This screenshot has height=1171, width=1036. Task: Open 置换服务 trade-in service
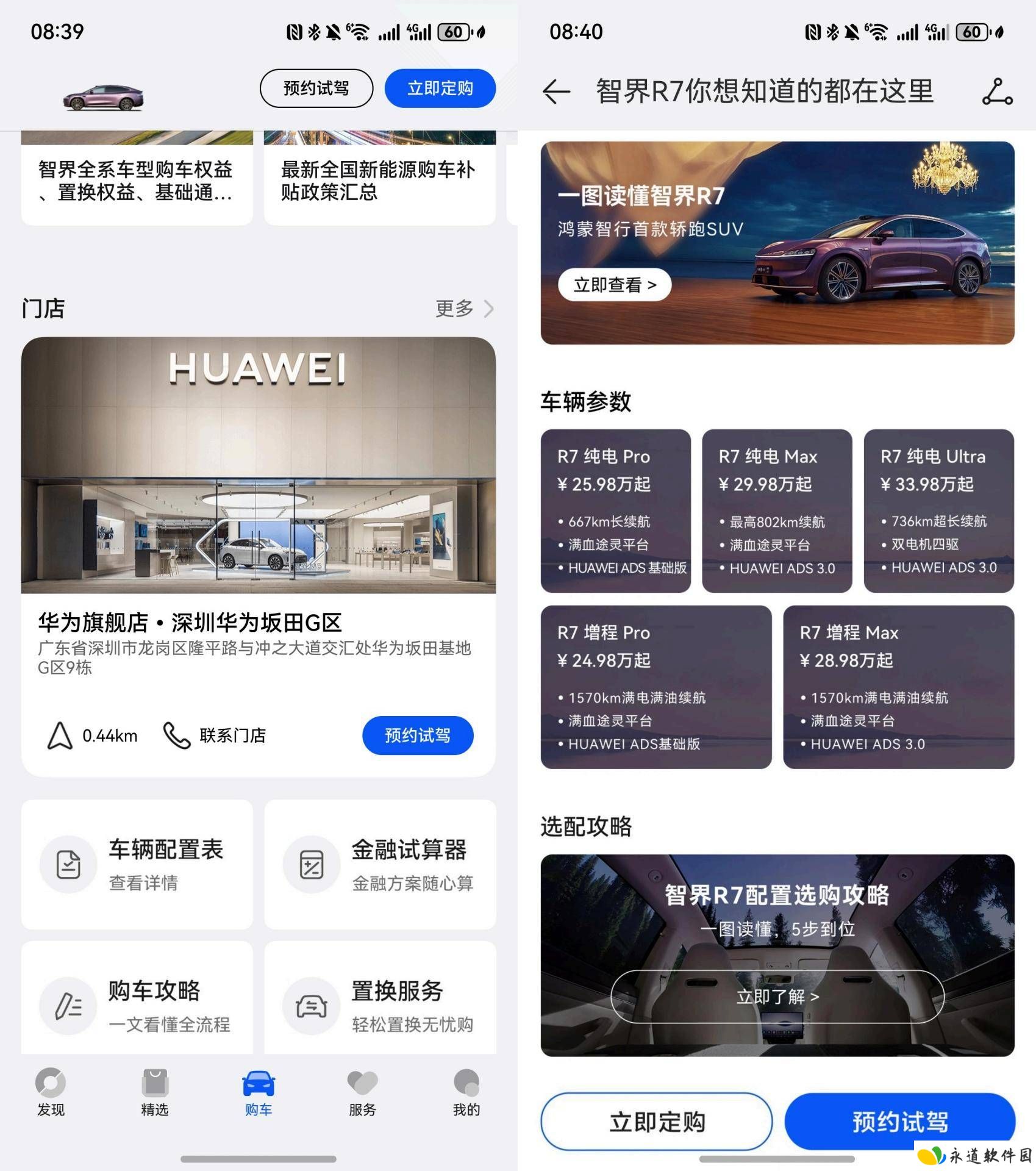380,1004
